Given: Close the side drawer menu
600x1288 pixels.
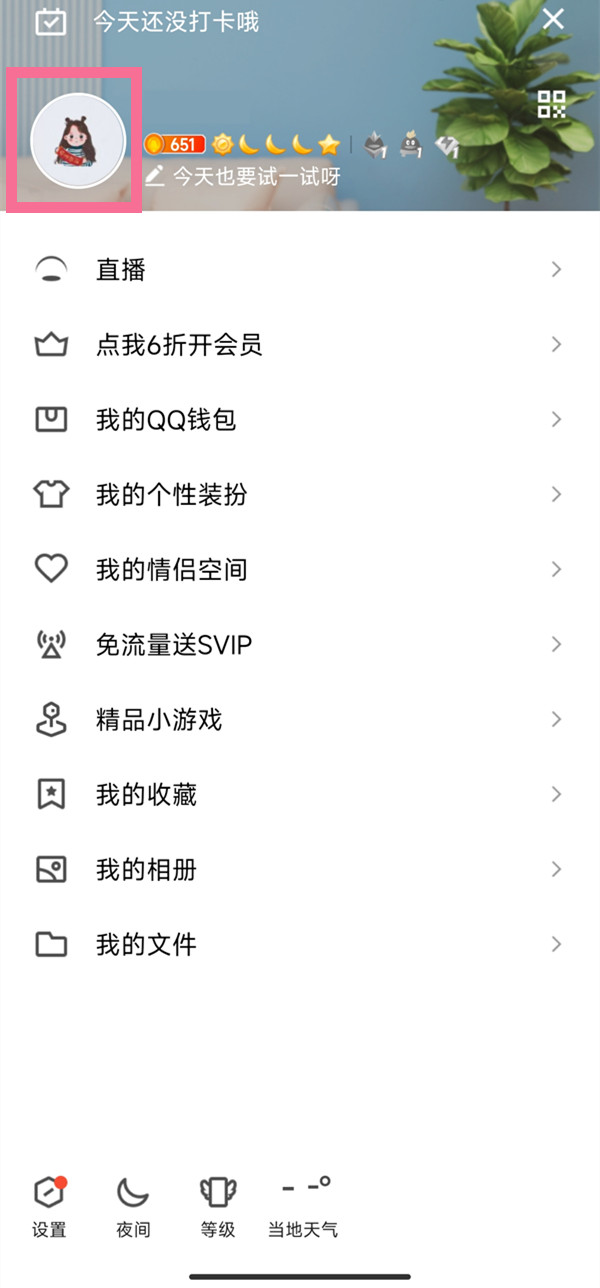Looking at the screenshot, I should pos(553,20).
